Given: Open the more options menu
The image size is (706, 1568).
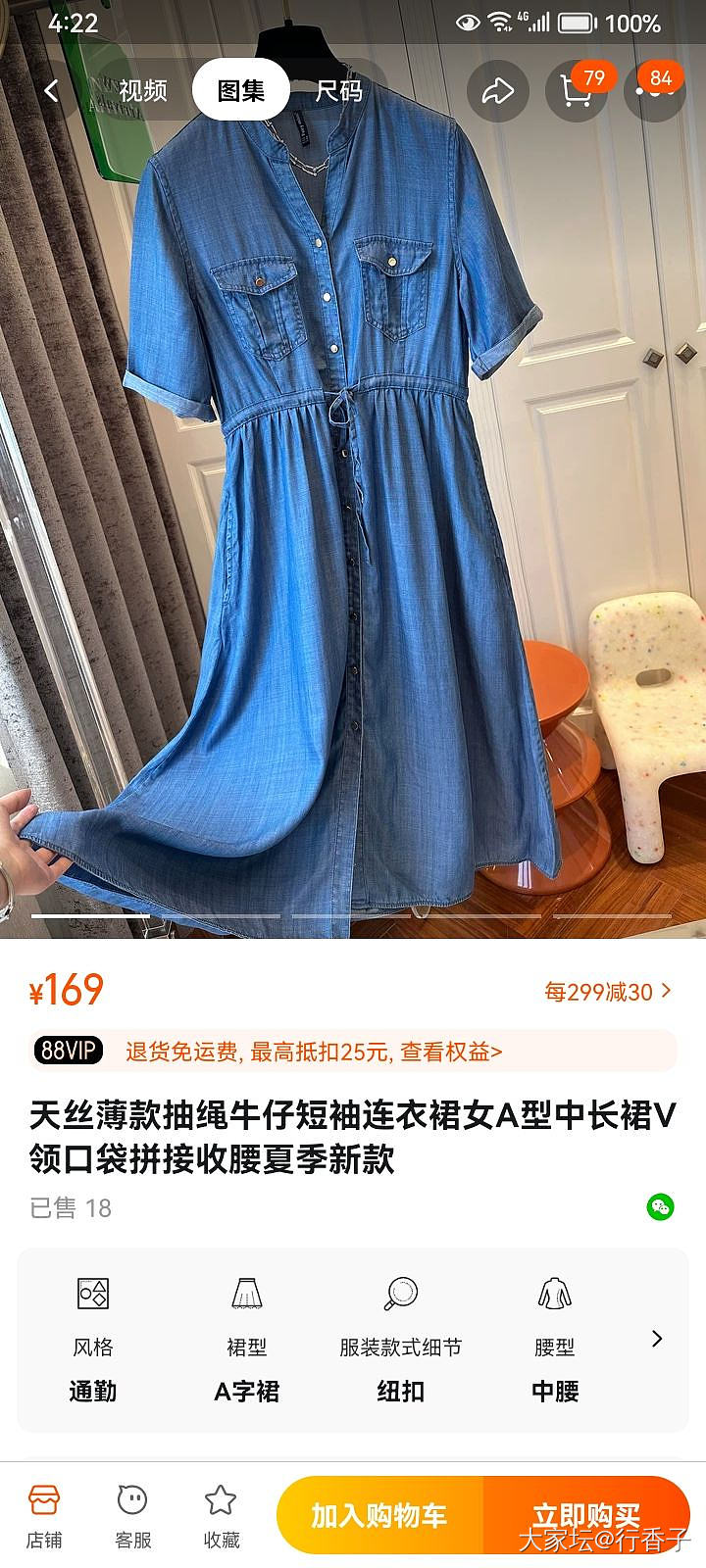Looking at the screenshot, I should (x=653, y=91).
